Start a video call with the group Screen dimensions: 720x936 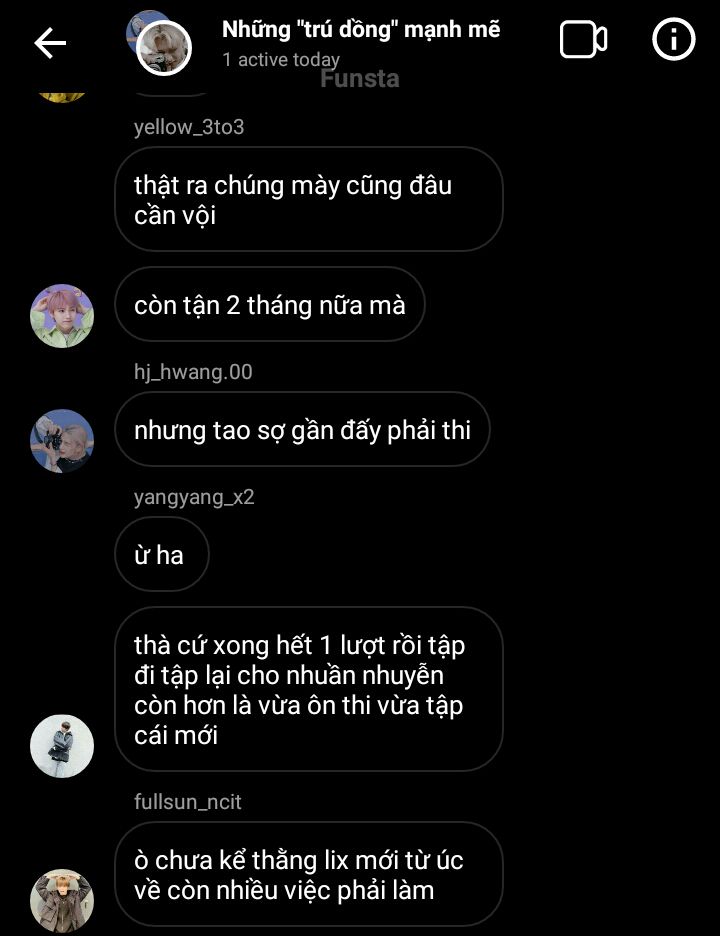tap(583, 41)
